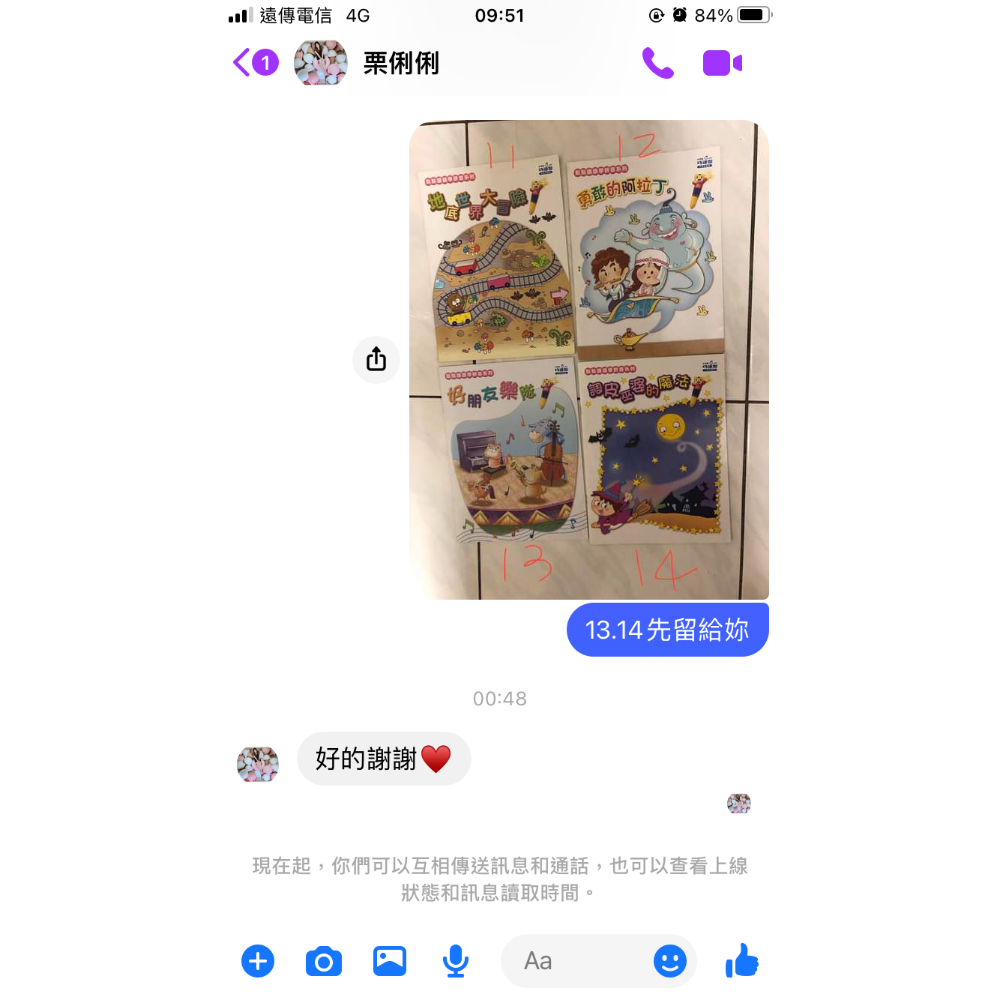Screen dimensions: 1000x1000
Task: Open the camera to take a photo
Action: pyautogui.click(x=323, y=961)
